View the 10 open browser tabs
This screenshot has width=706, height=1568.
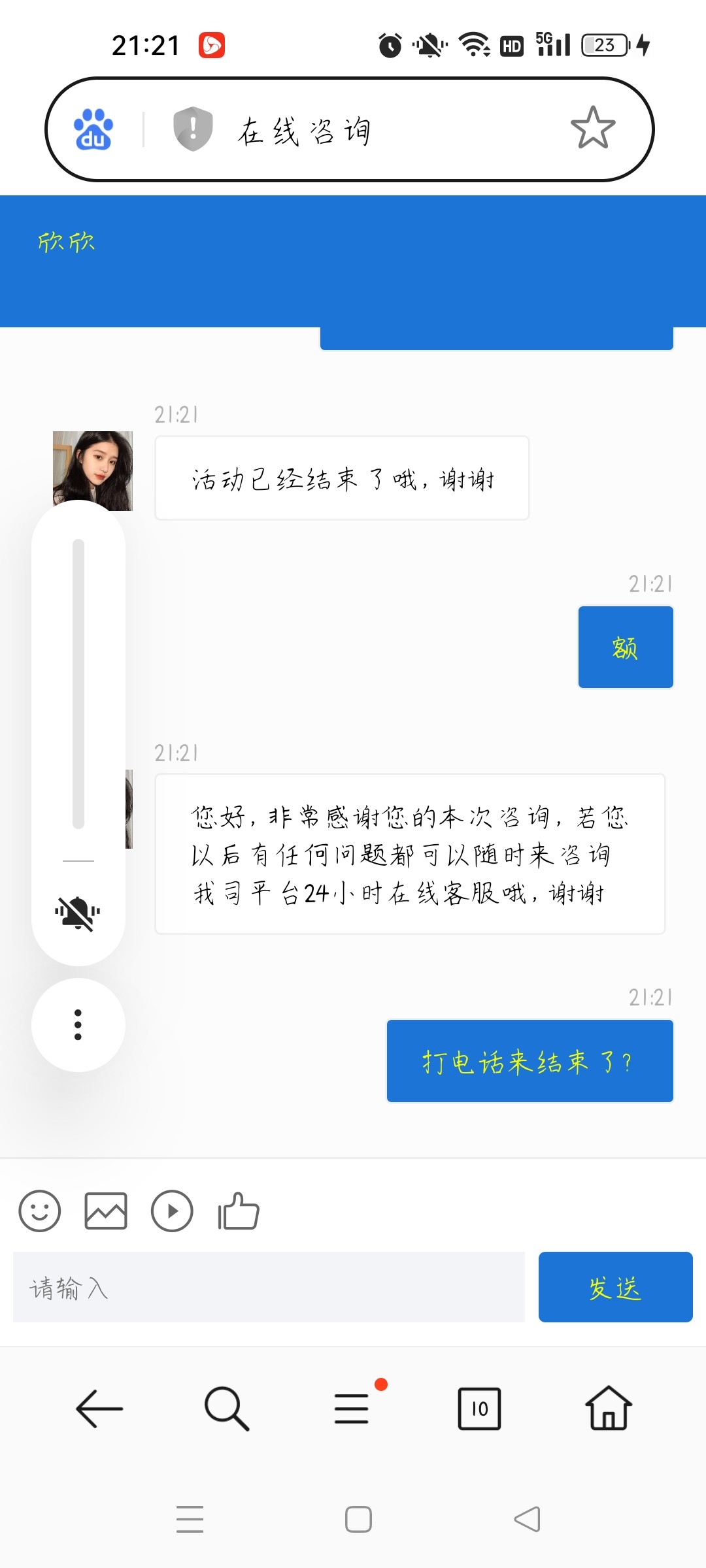tap(479, 1409)
